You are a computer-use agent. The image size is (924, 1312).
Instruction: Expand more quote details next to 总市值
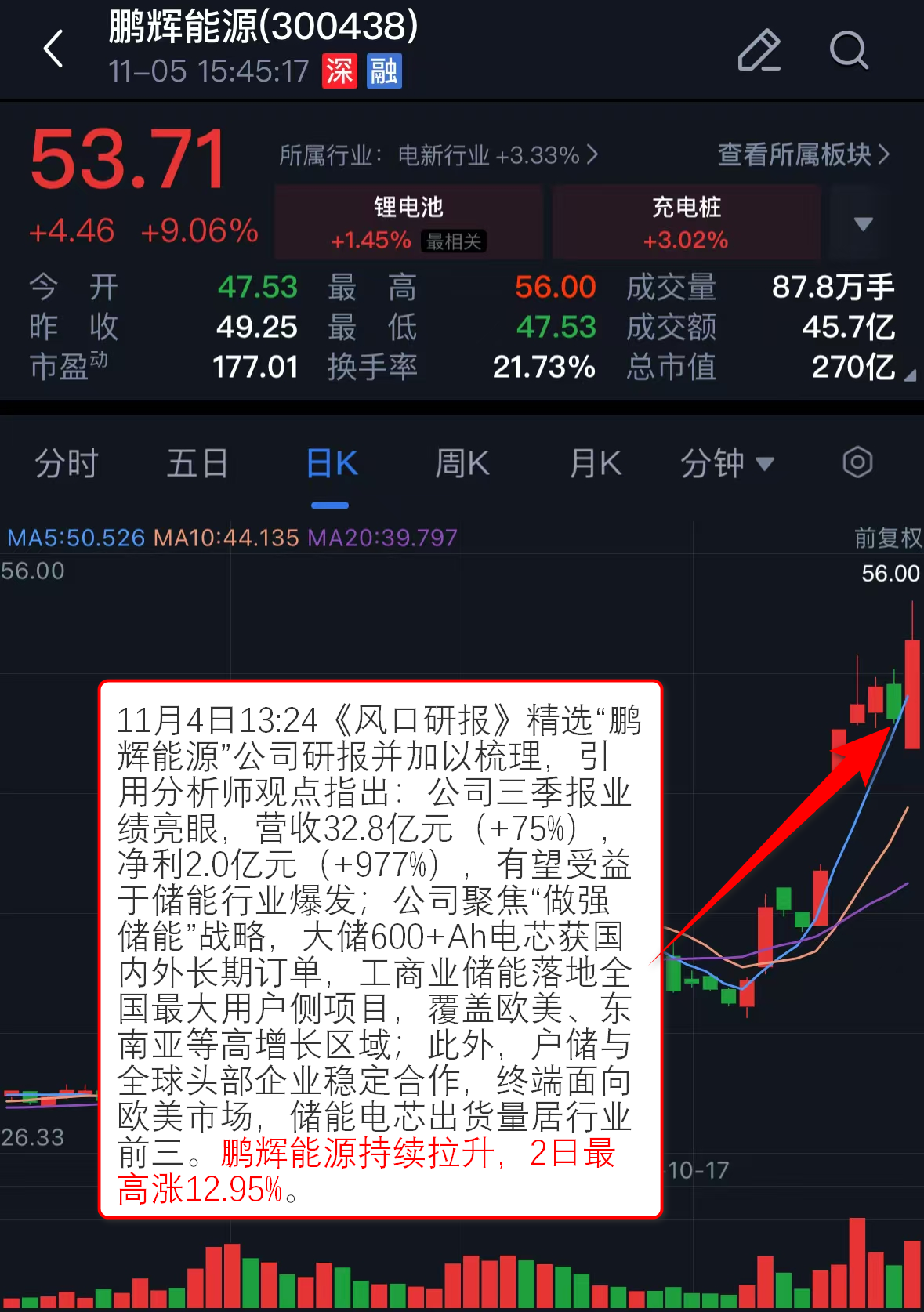click(x=909, y=376)
